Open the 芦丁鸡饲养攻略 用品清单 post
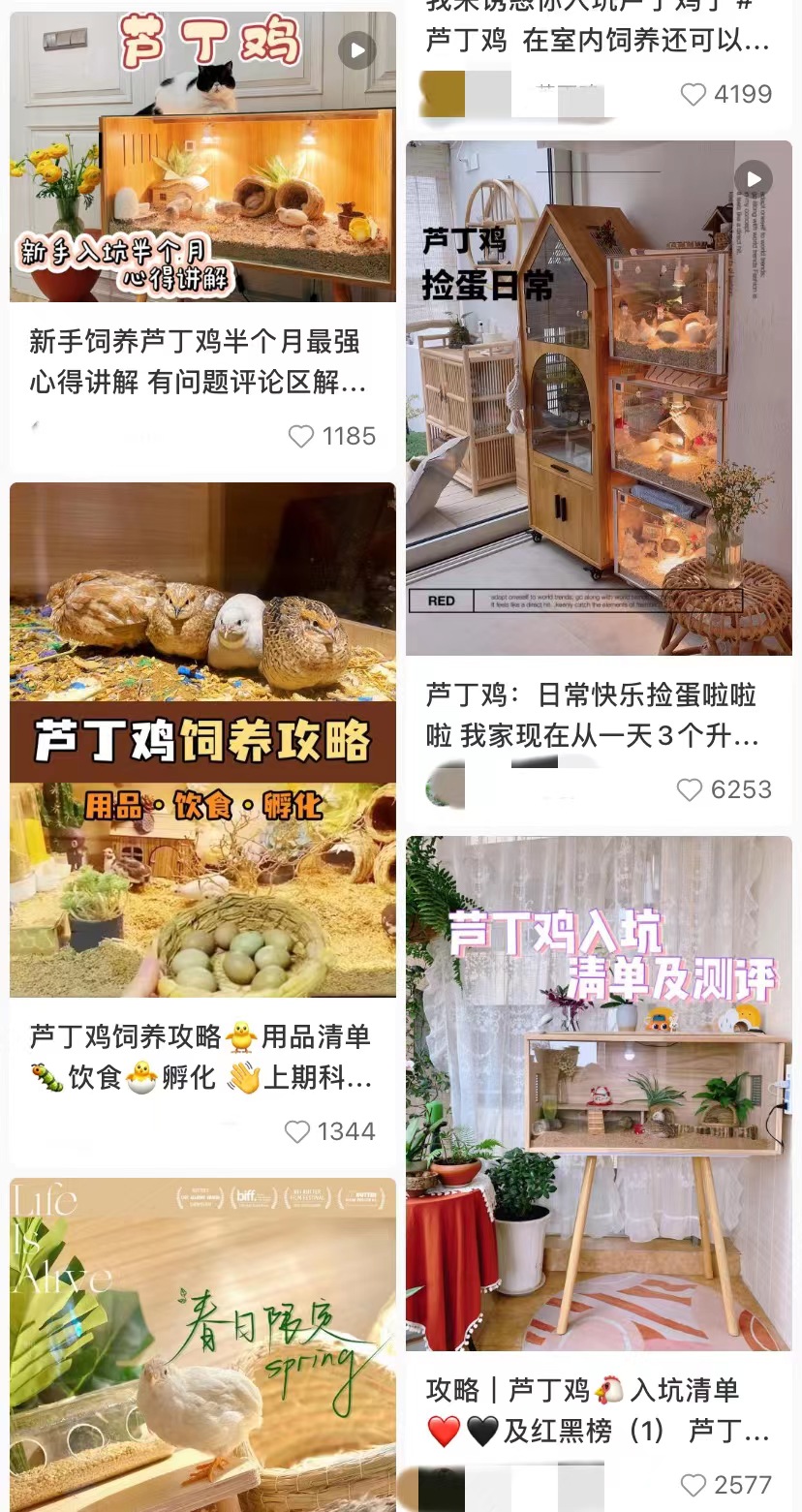The width and height of the screenshot is (802, 1512). click(202, 740)
